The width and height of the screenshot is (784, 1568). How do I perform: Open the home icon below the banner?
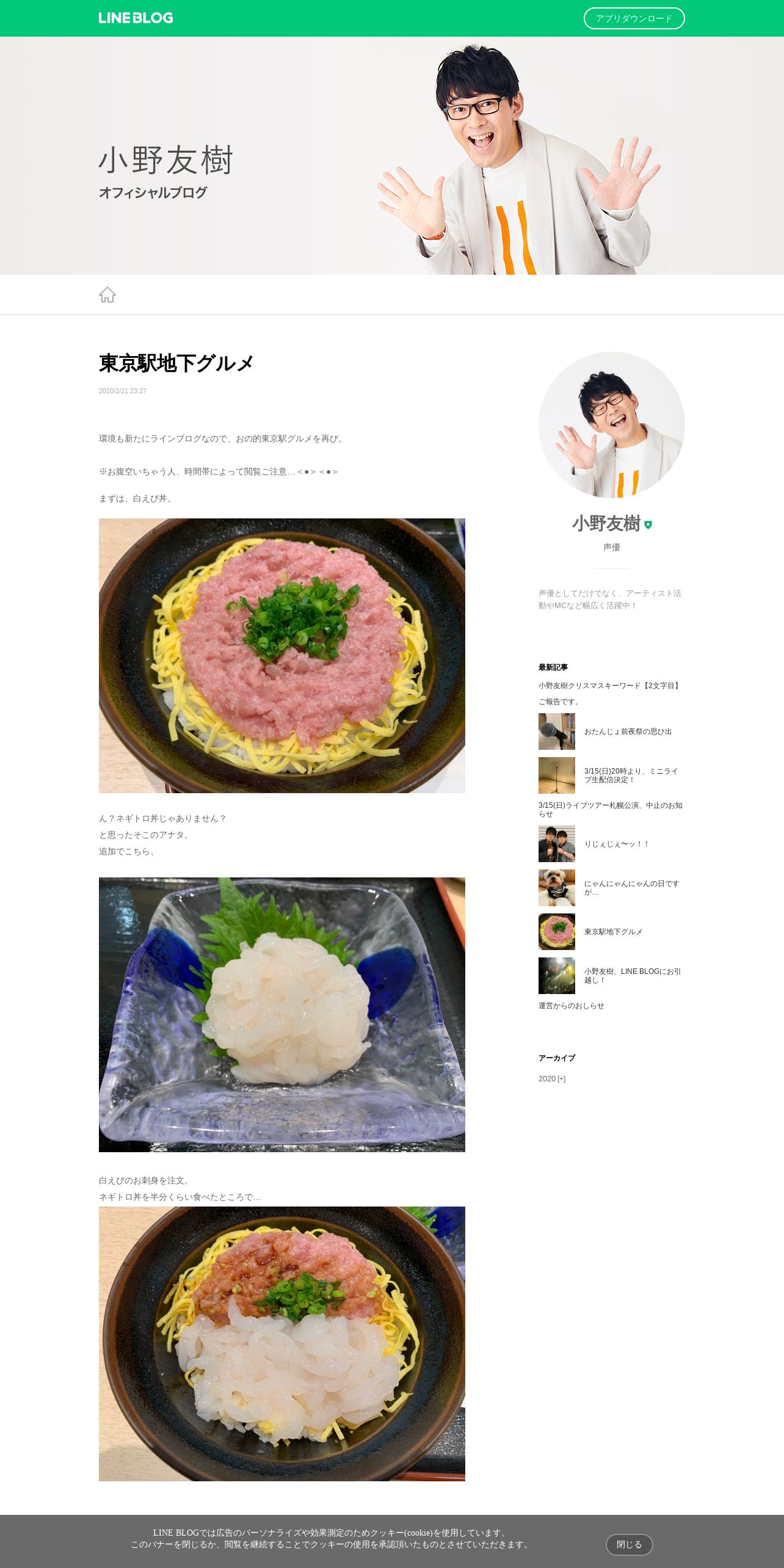(x=107, y=295)
